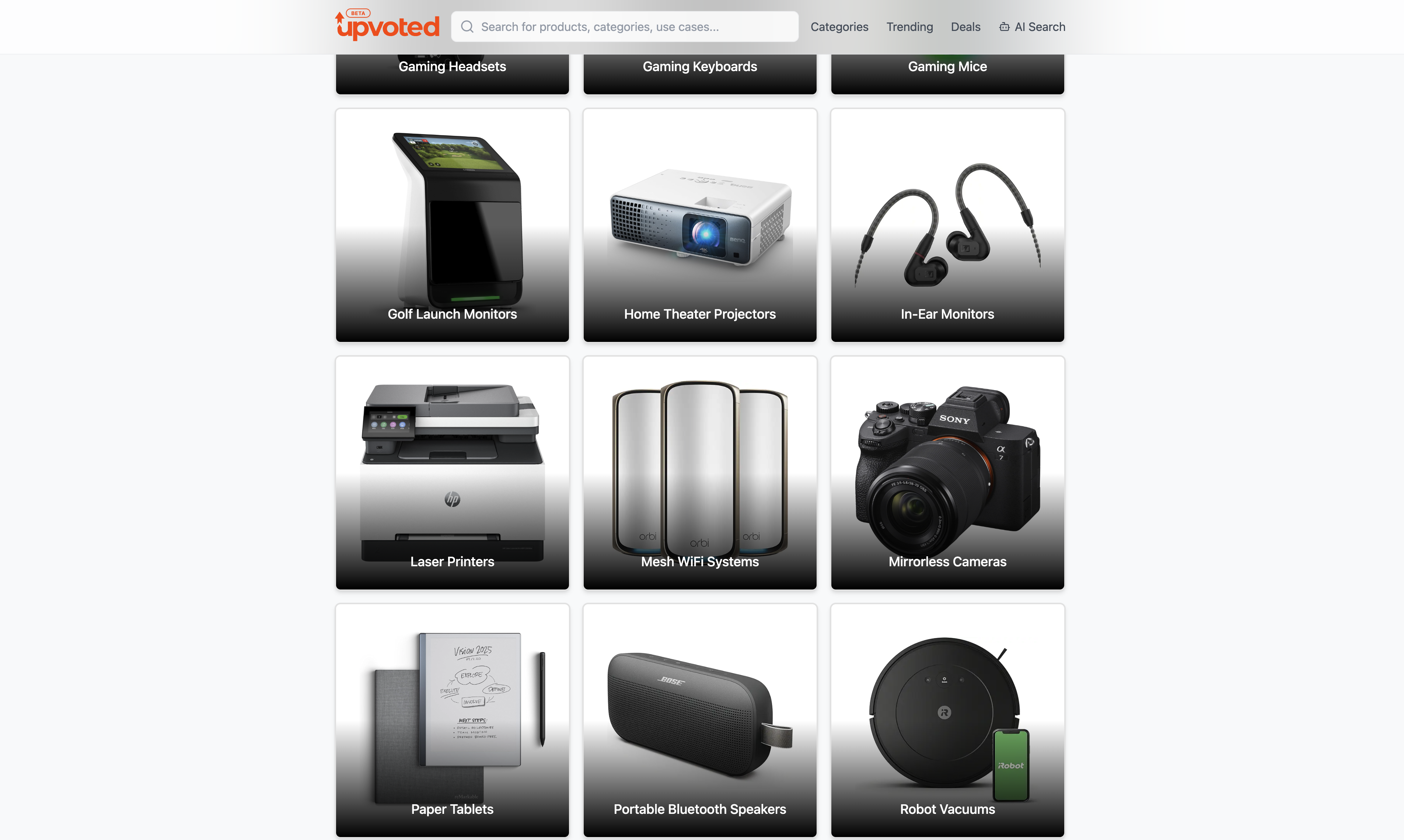This screenshot has width=1404, height=840.
Task: Select the Robot Vacuums category
Action: coord(947,720)
